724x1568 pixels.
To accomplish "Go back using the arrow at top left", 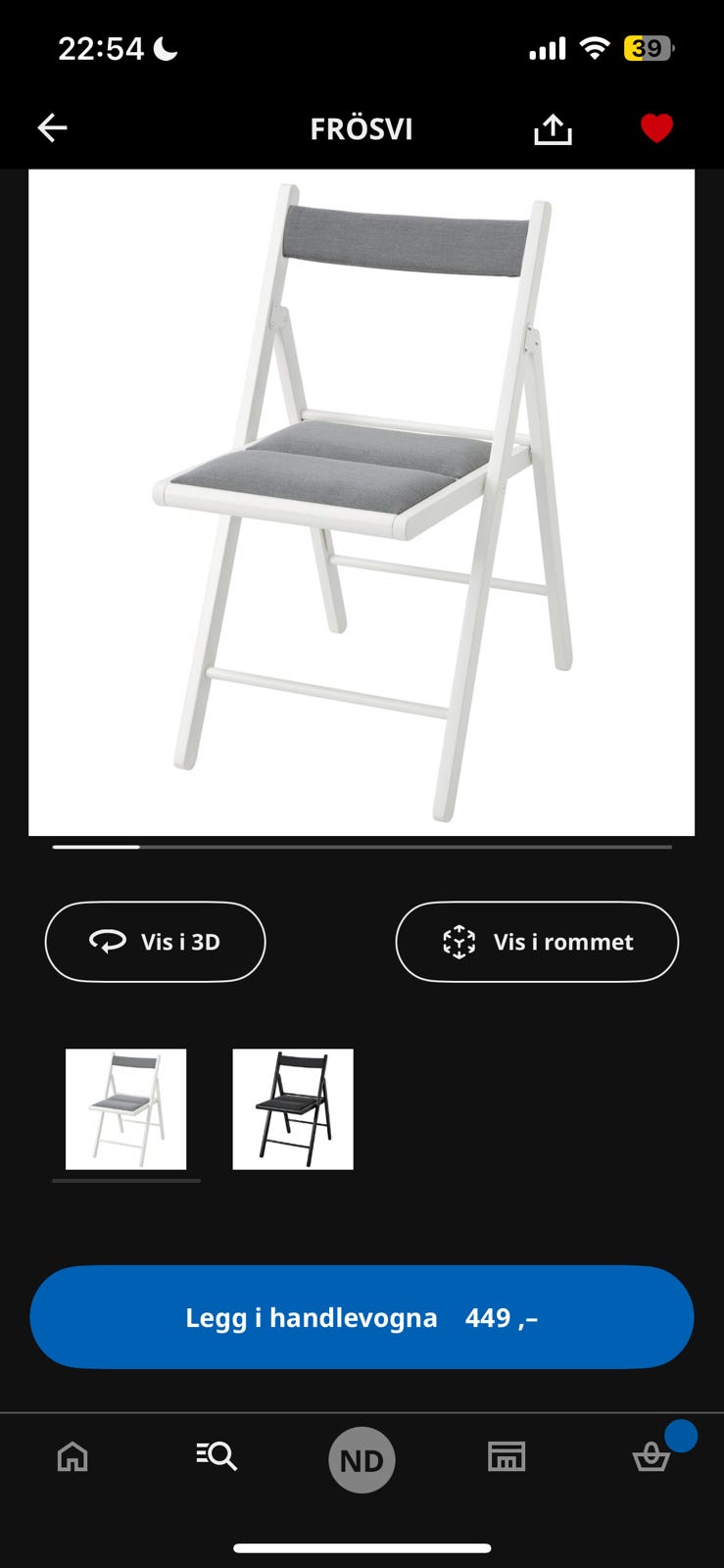I will point(52,127).
